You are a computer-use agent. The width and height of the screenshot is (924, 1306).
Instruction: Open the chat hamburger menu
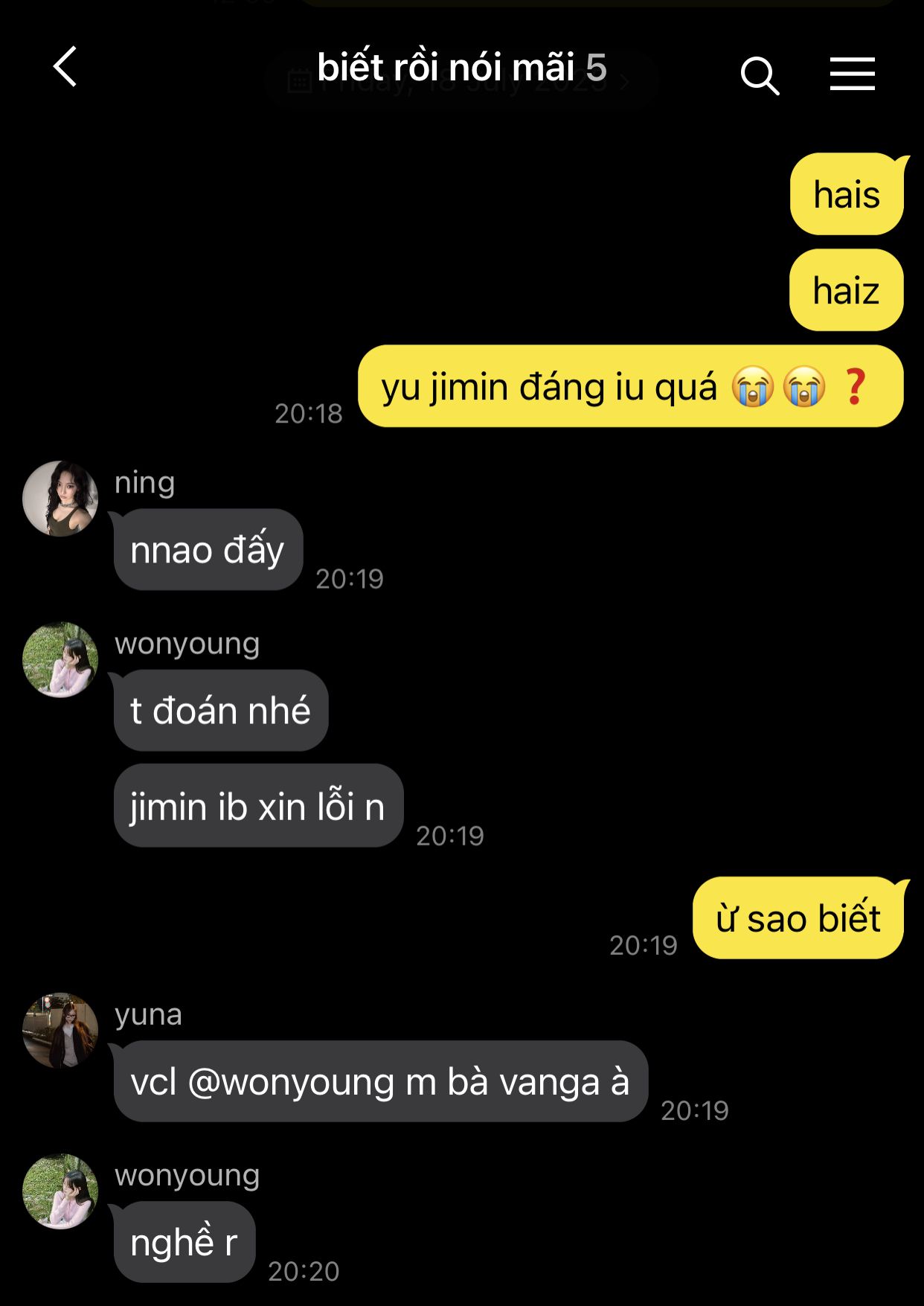[x=852, y=74]
